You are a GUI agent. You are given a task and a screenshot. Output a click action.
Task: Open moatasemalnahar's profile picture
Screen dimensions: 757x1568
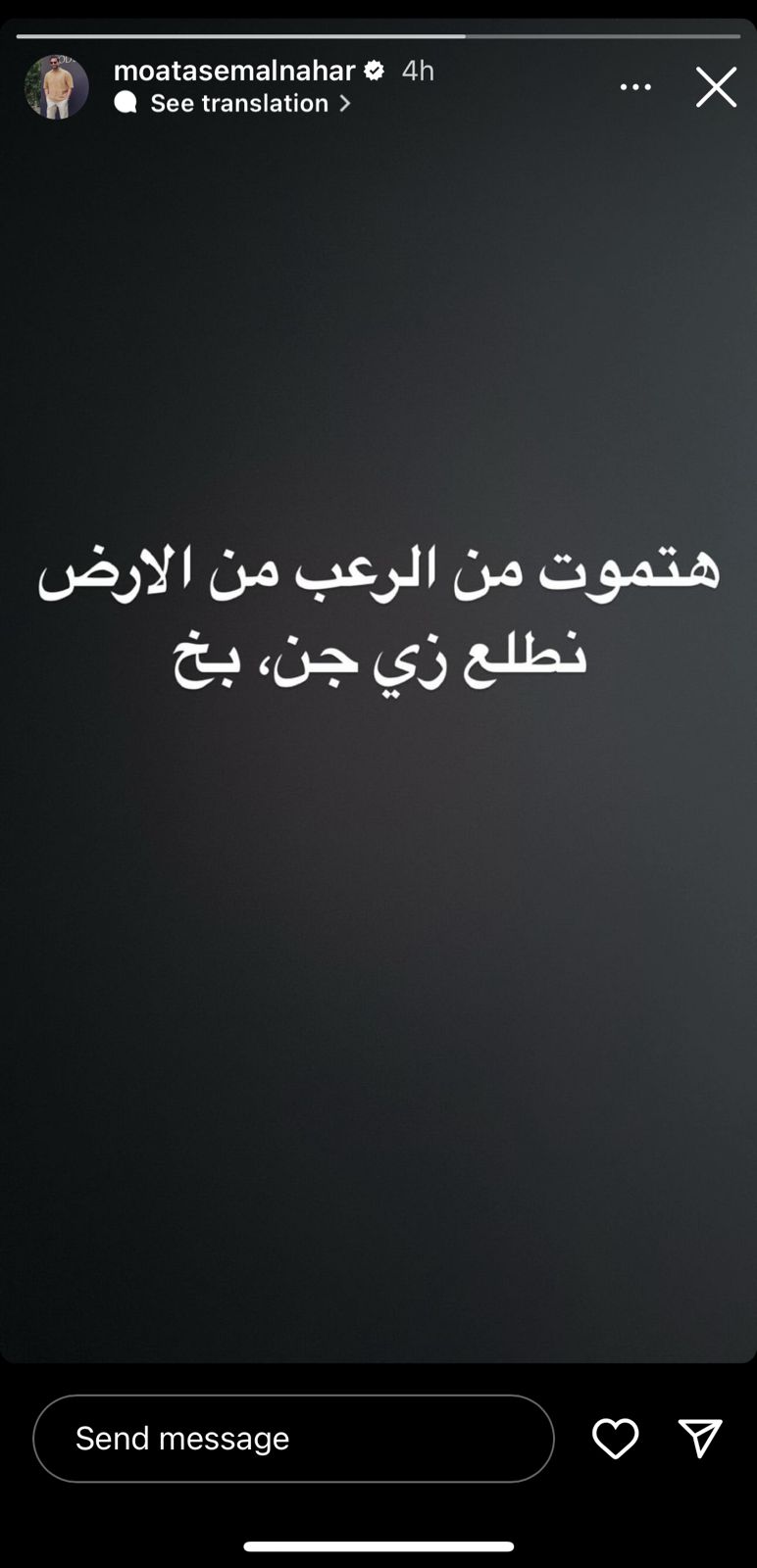coord(57,87)
